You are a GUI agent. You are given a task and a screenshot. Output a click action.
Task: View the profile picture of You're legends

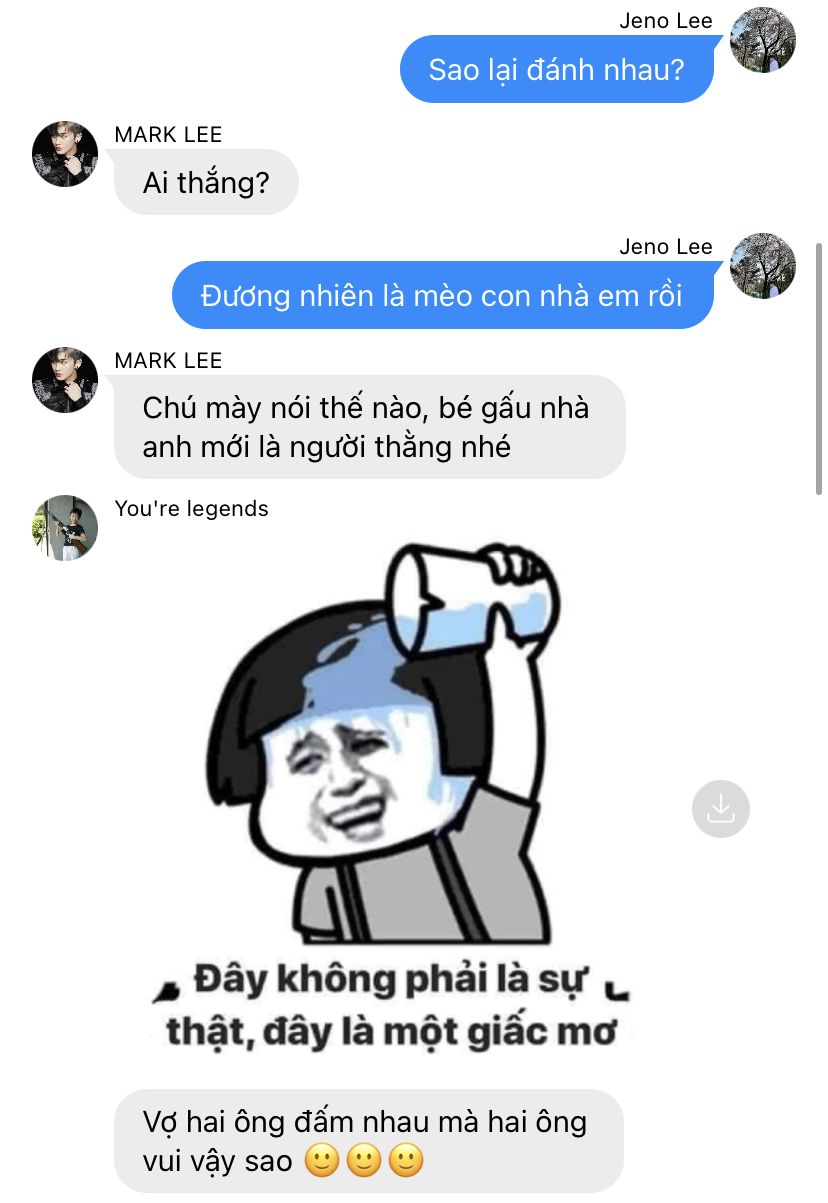point(65,527)
